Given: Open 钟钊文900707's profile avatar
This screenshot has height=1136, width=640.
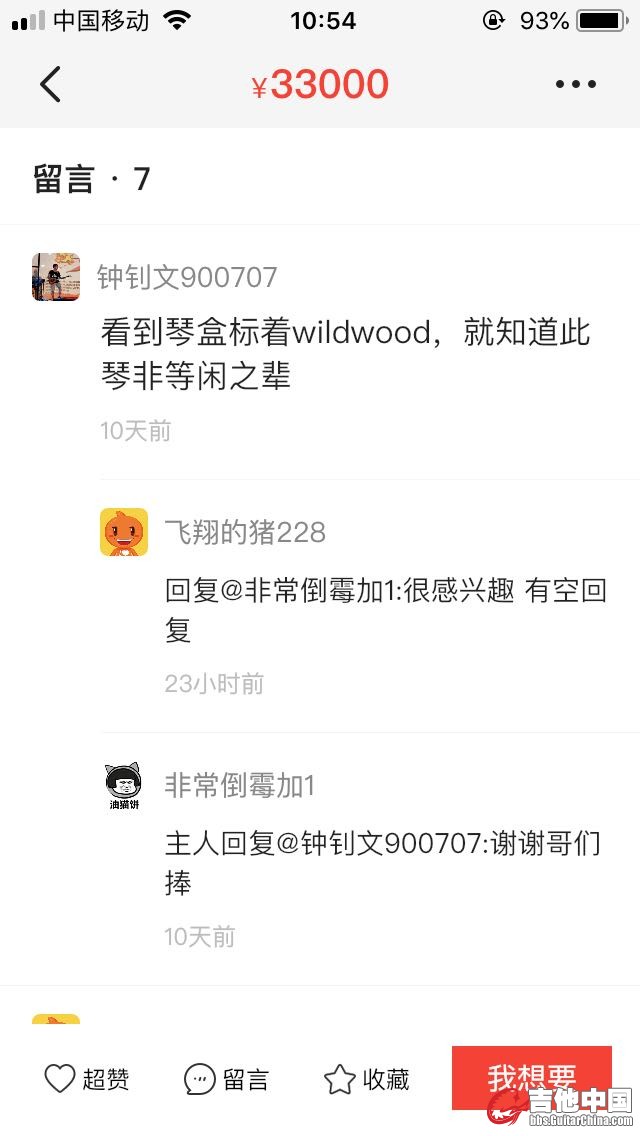Looking at the screenshot, I should point(56,277).
